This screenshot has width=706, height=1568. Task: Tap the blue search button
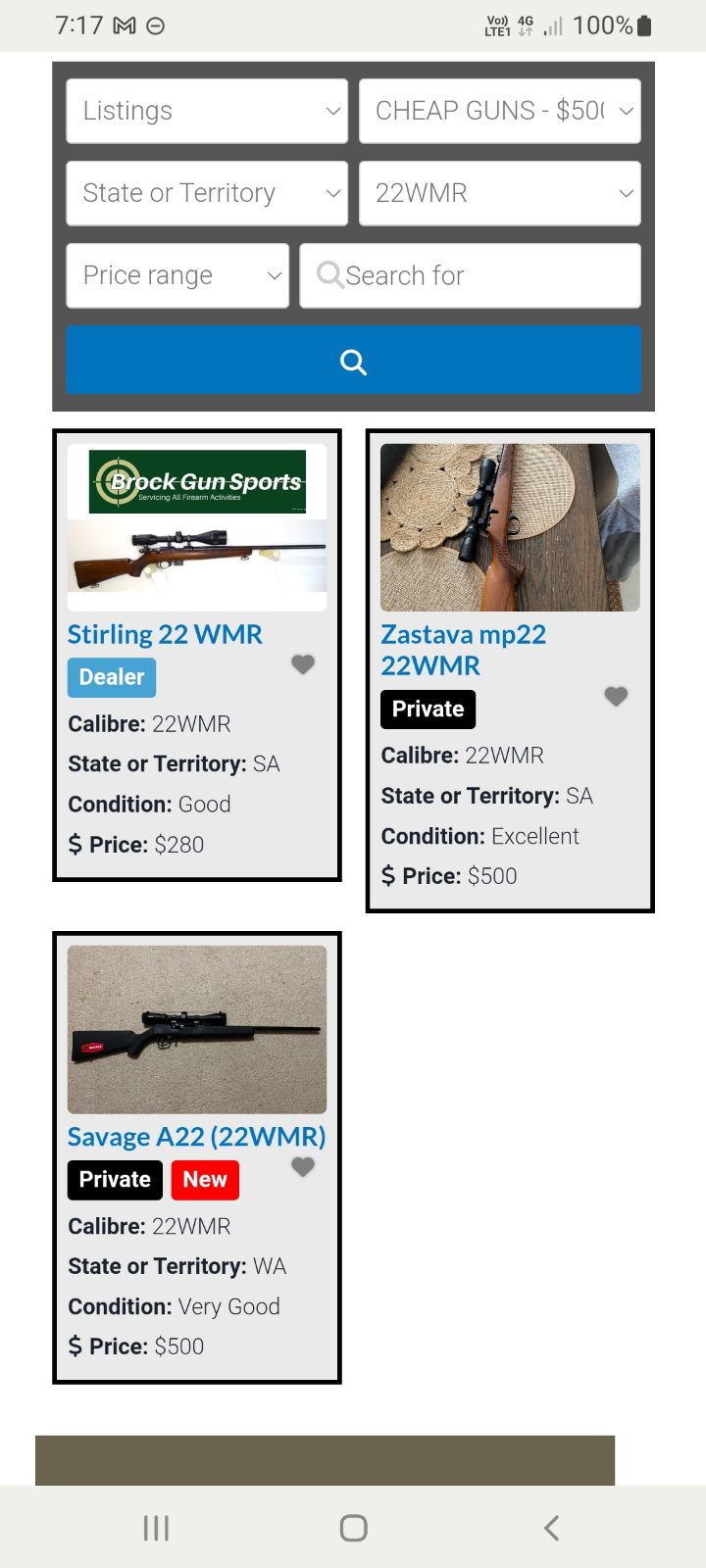[x=353, y=361]
